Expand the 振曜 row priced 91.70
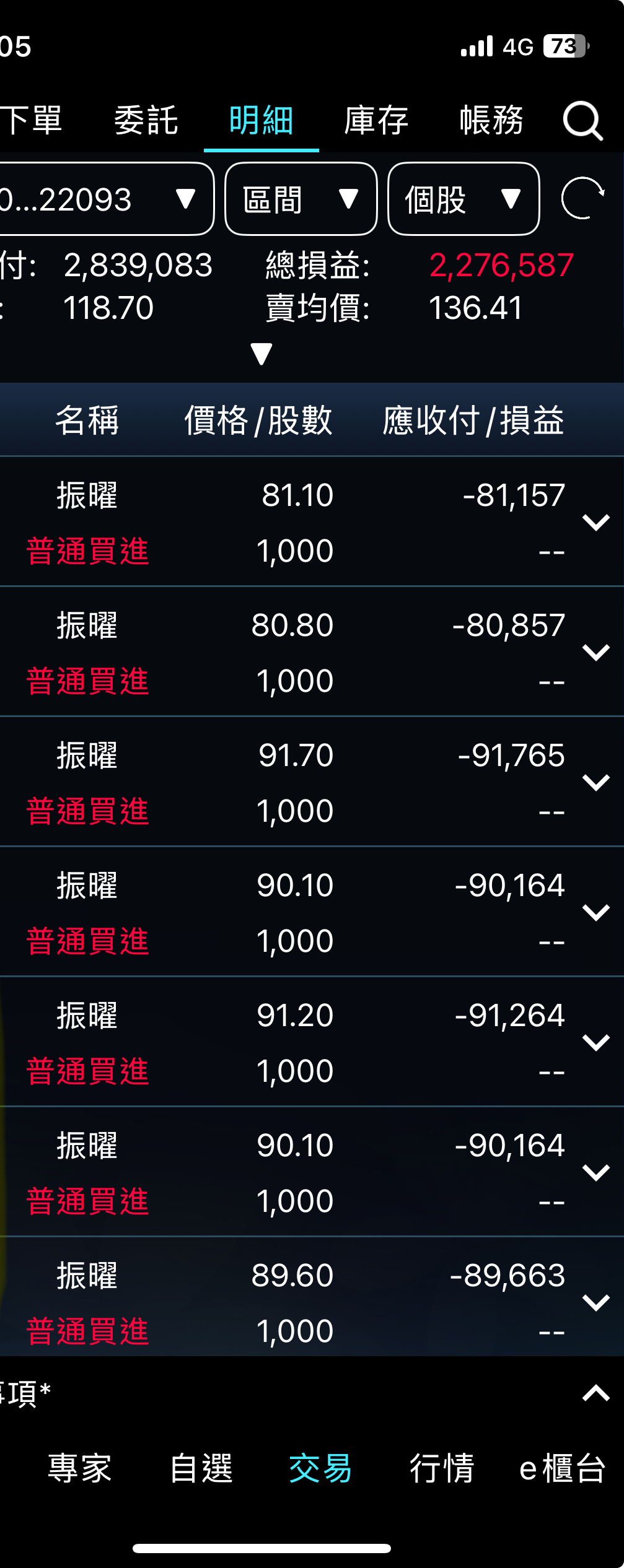The height and width of the screenshot is (1568, 624). pyautogui.click(x=596, y=782)
